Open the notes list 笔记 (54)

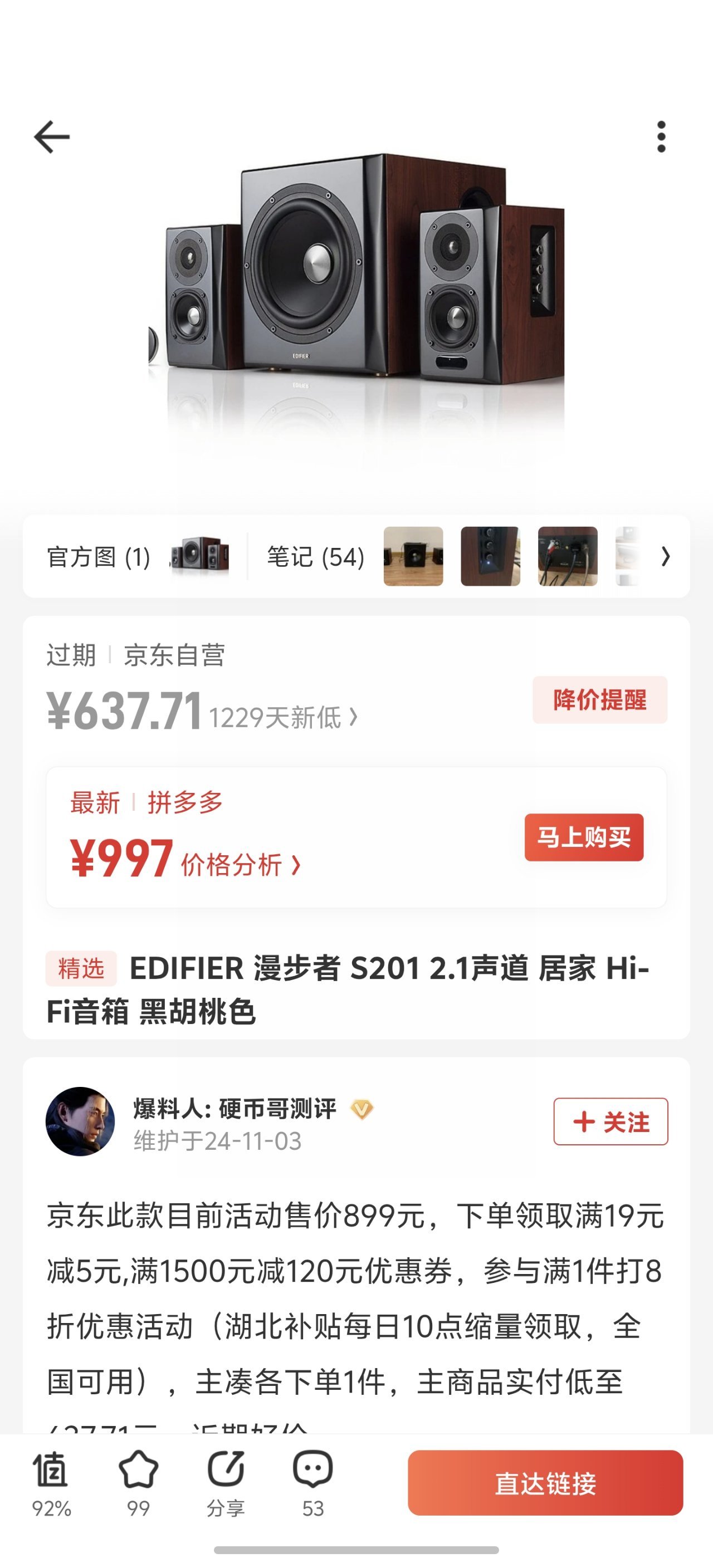[x=315, y=557]
